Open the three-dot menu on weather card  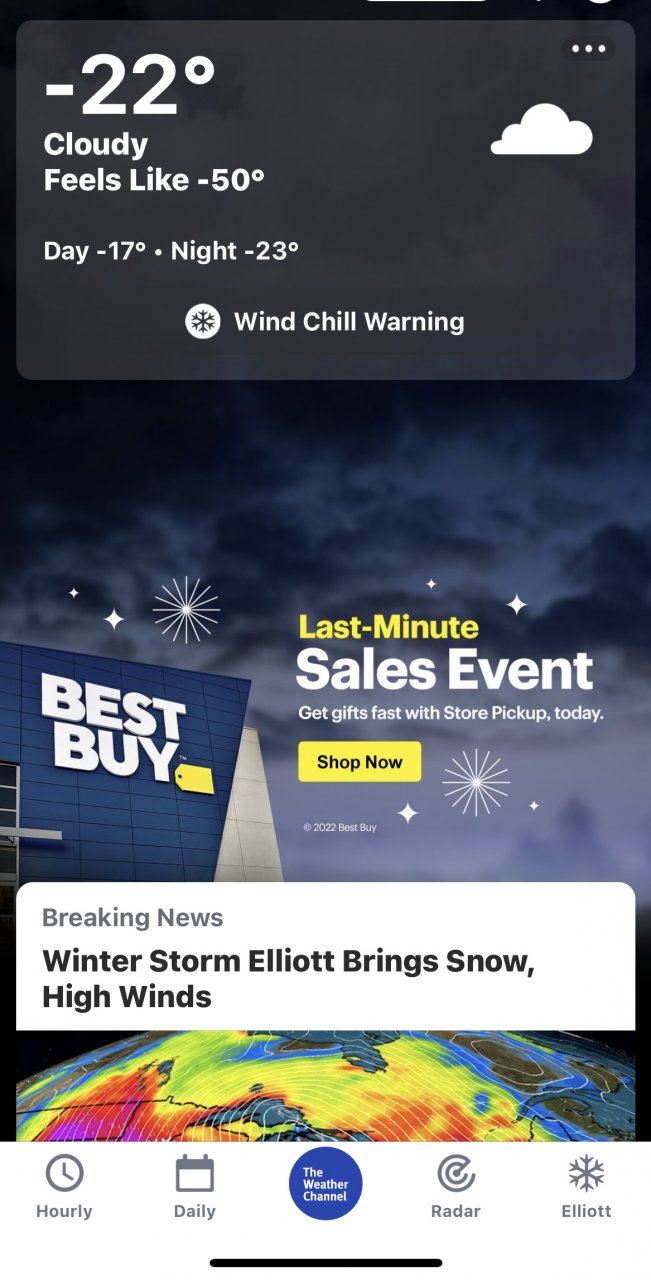click(x=588, y=48)
